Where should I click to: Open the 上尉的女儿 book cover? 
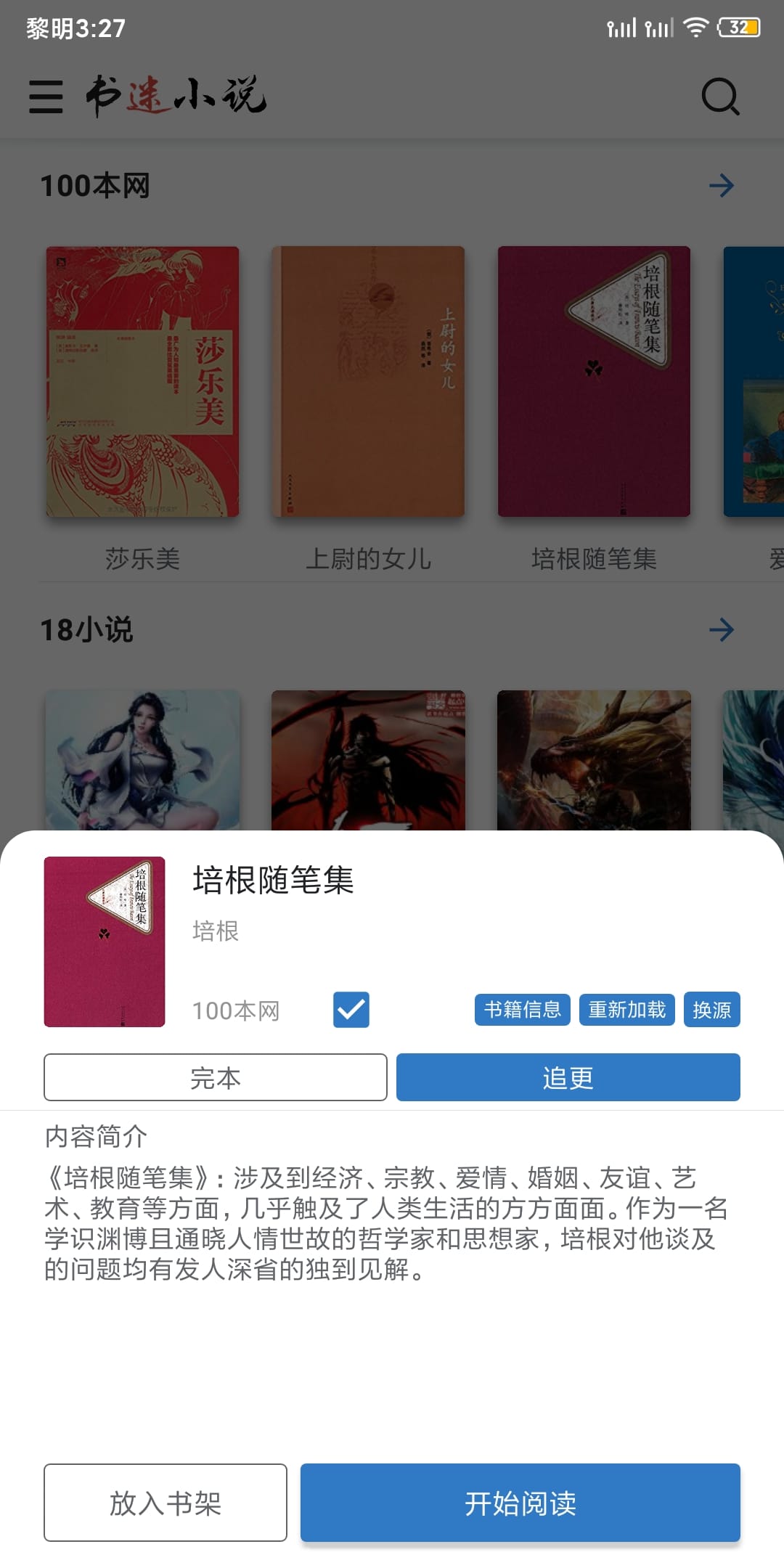(368, 382)
